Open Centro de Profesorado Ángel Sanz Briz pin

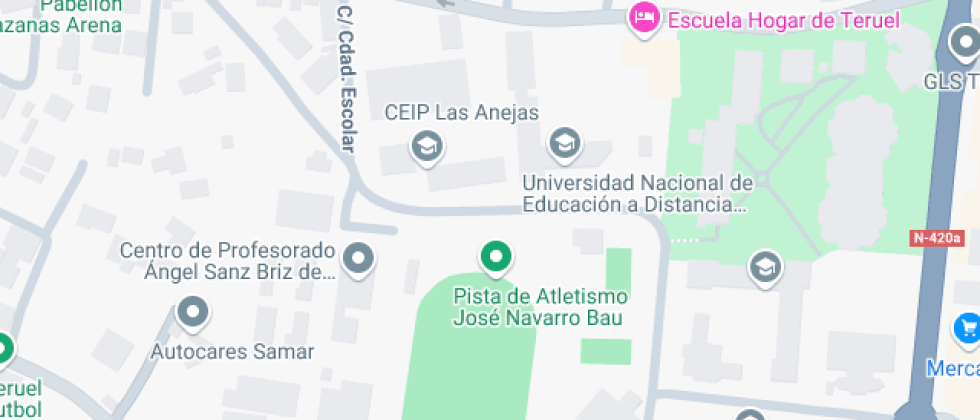[x=358, y=260]
